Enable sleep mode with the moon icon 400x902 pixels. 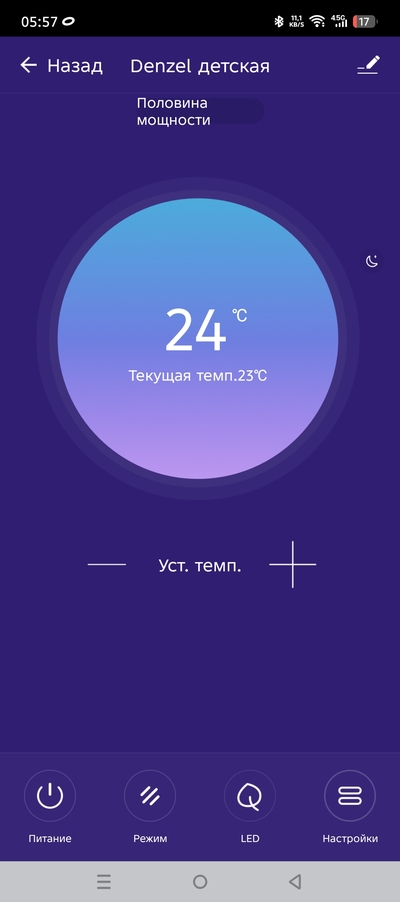click(372, 261)
